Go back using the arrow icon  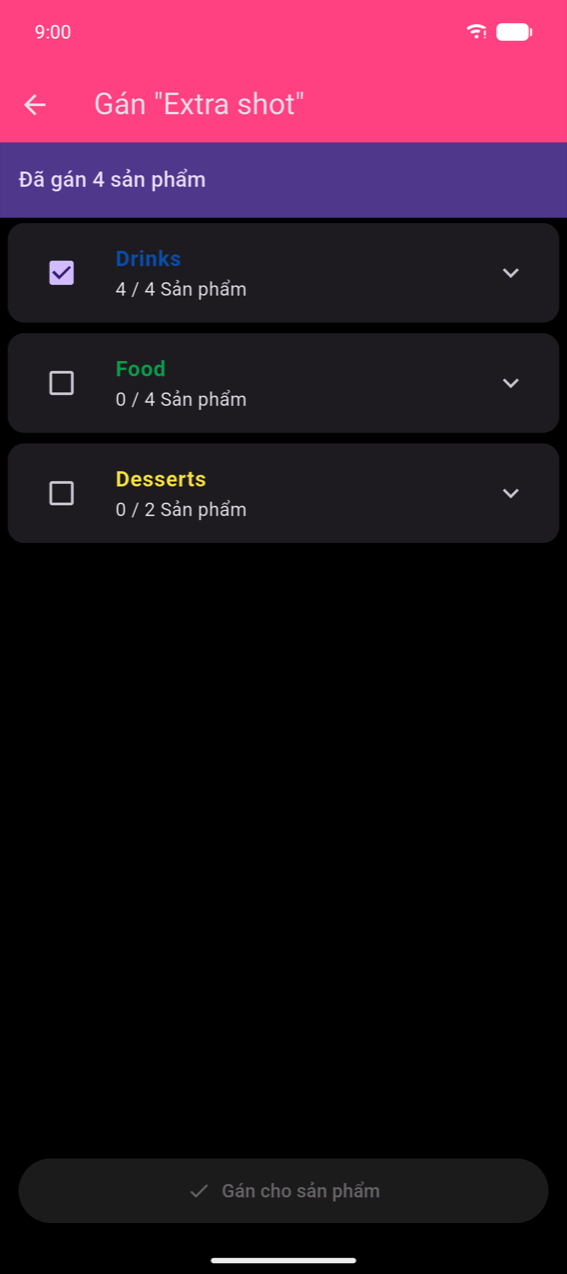(x=35, y=104)
